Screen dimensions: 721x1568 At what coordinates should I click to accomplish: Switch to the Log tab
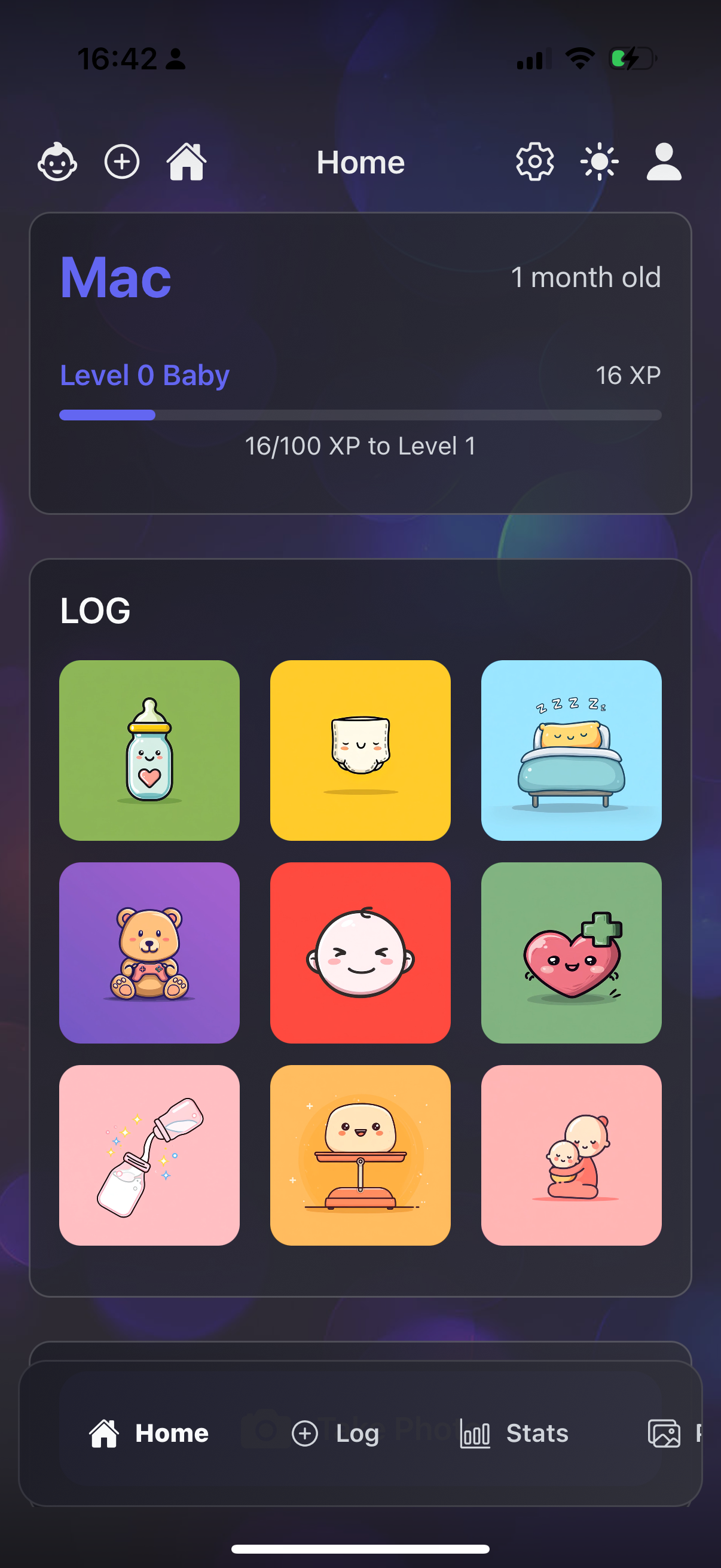pyautogui.click(x=336, y=1433)
